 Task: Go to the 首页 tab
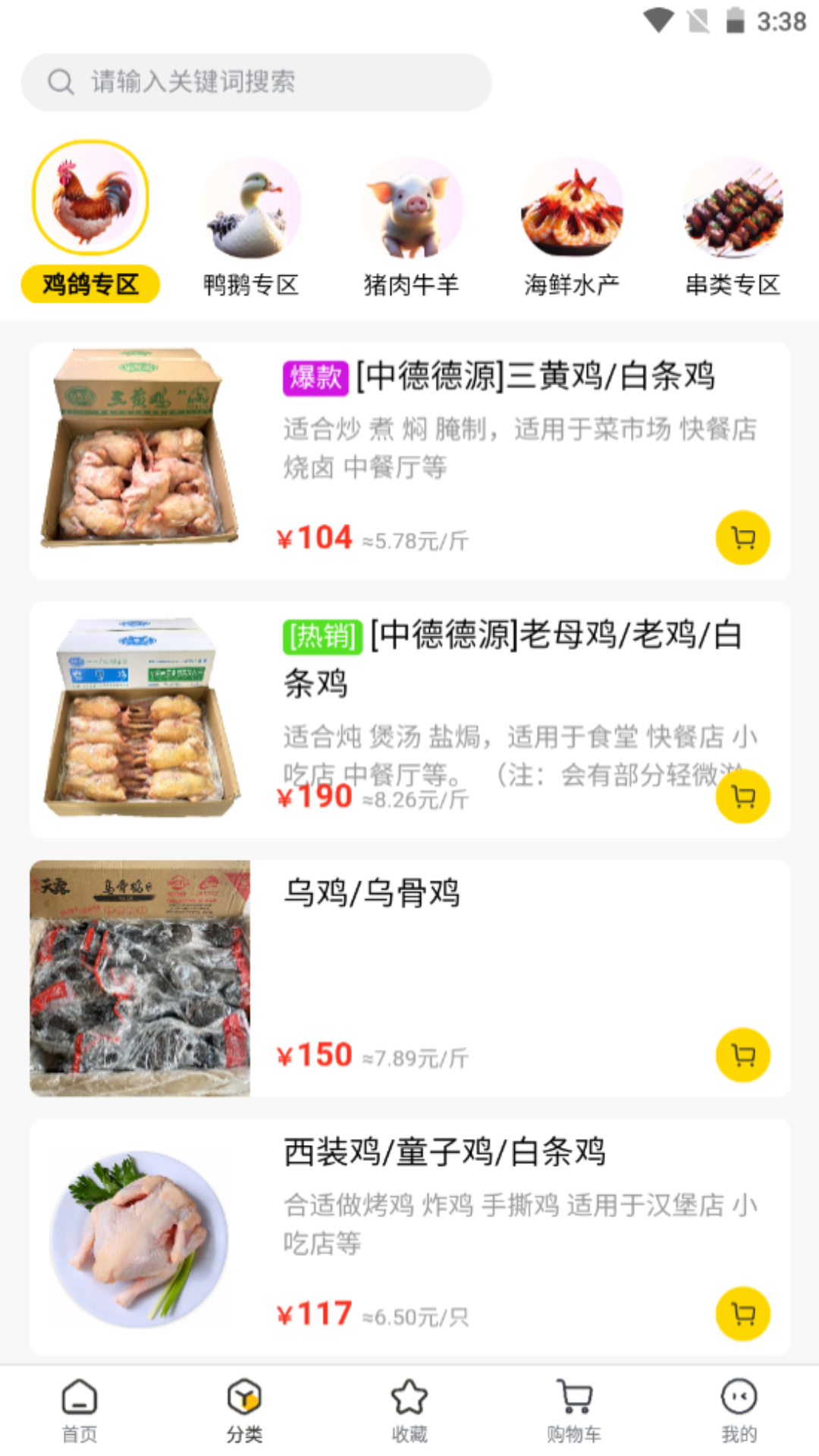(x=80, y=1410)
